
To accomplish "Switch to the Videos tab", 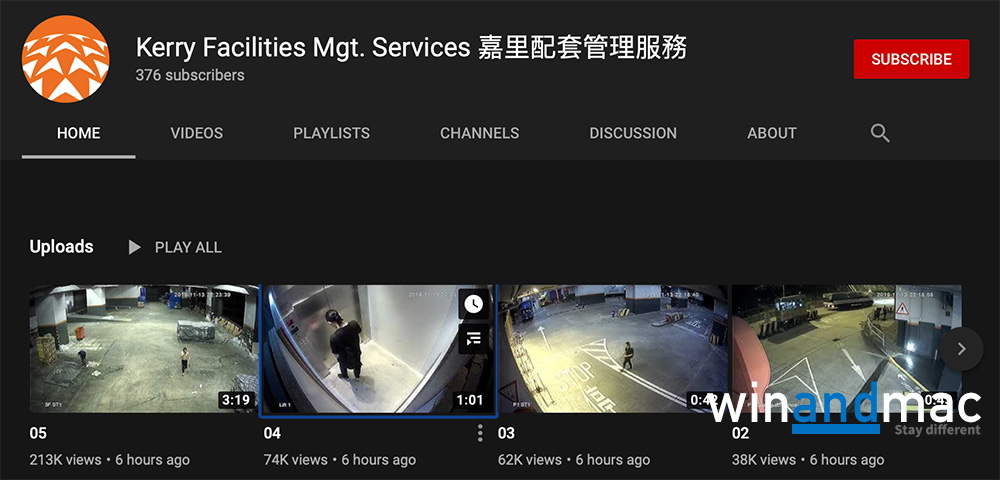I will 196,133.
